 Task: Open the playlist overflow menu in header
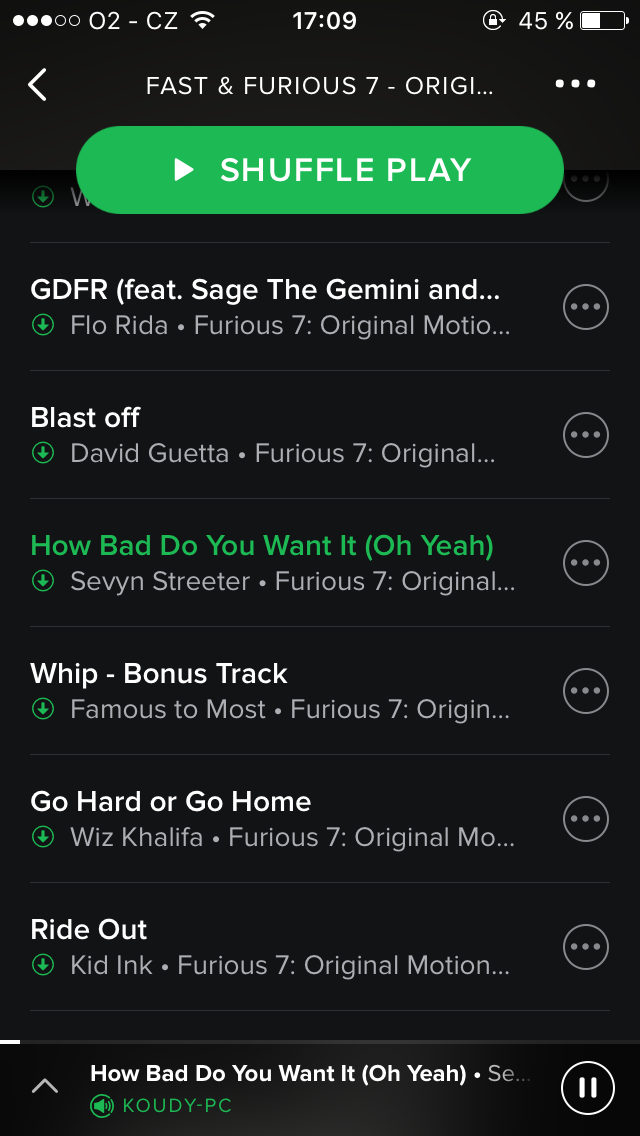click(x=575, y=85)
